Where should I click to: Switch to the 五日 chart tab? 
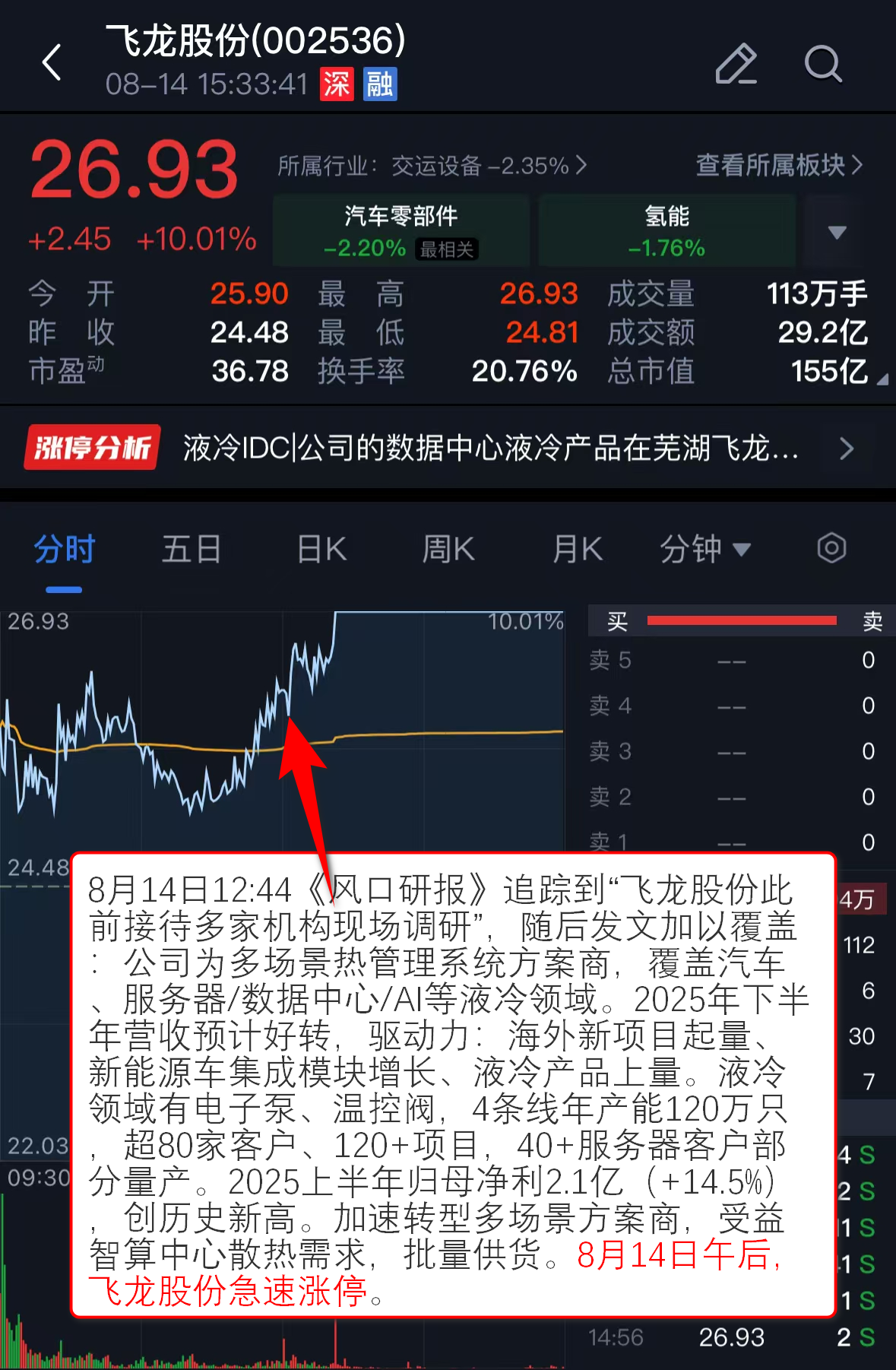(x=192, y=549)
